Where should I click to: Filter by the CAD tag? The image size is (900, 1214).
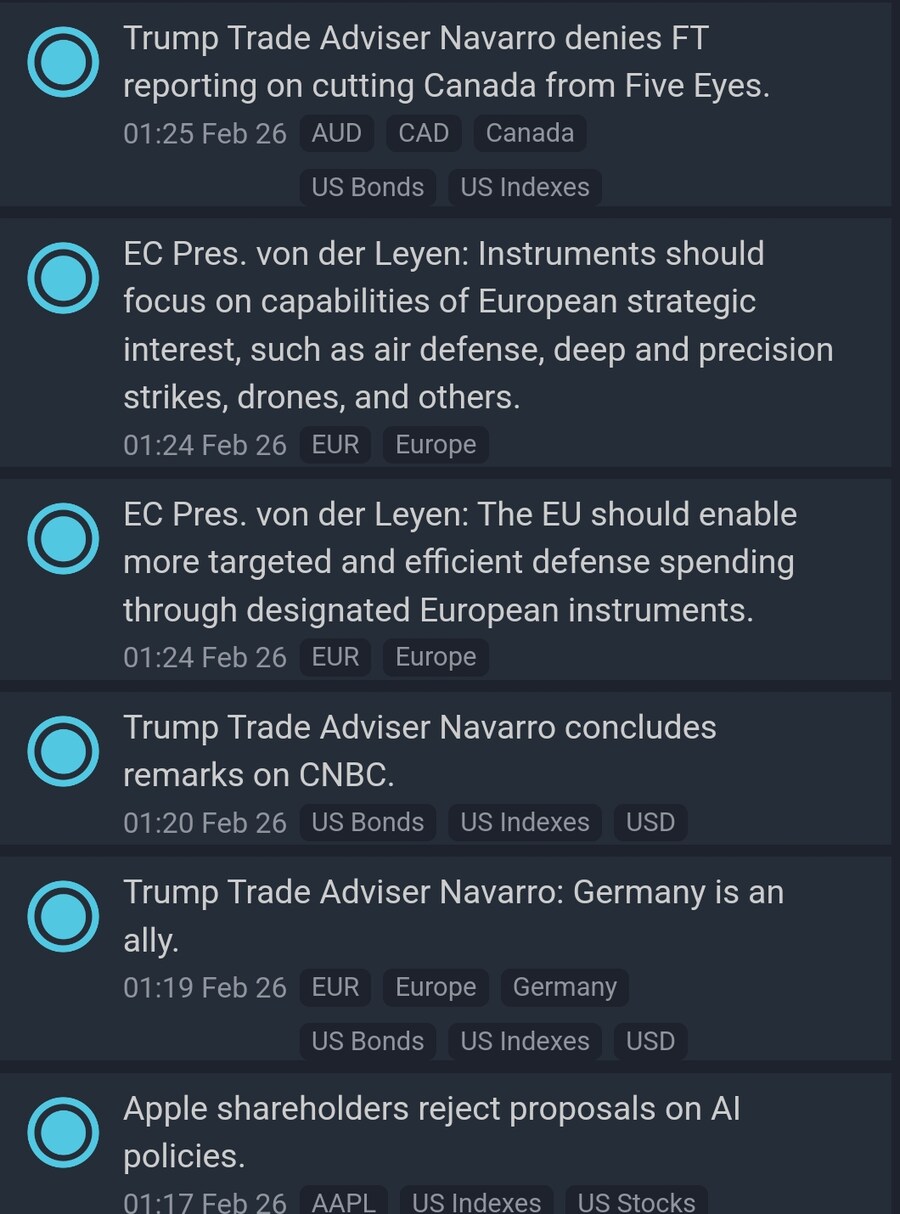(423, 133)
